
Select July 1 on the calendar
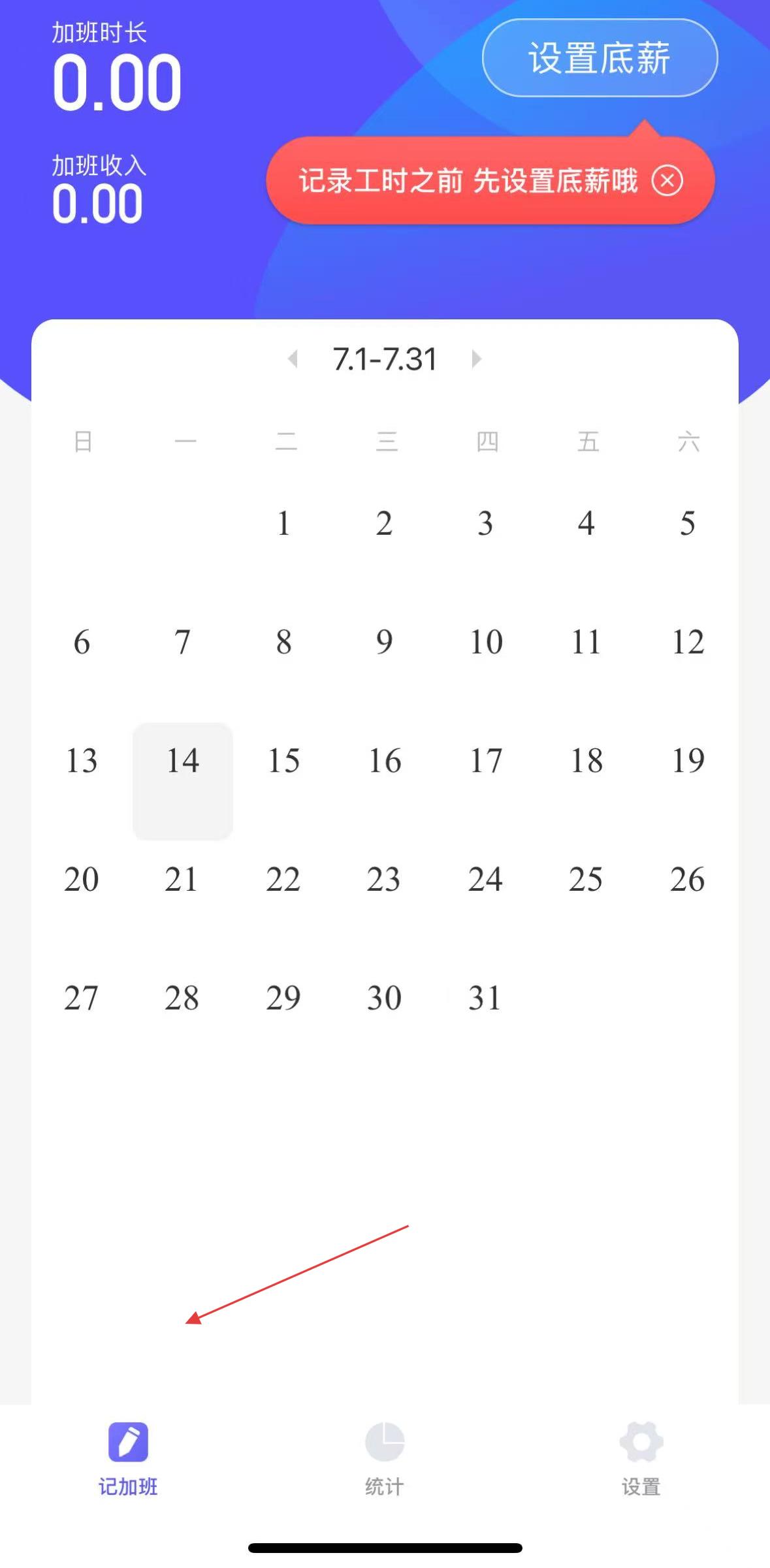point(283,523)
